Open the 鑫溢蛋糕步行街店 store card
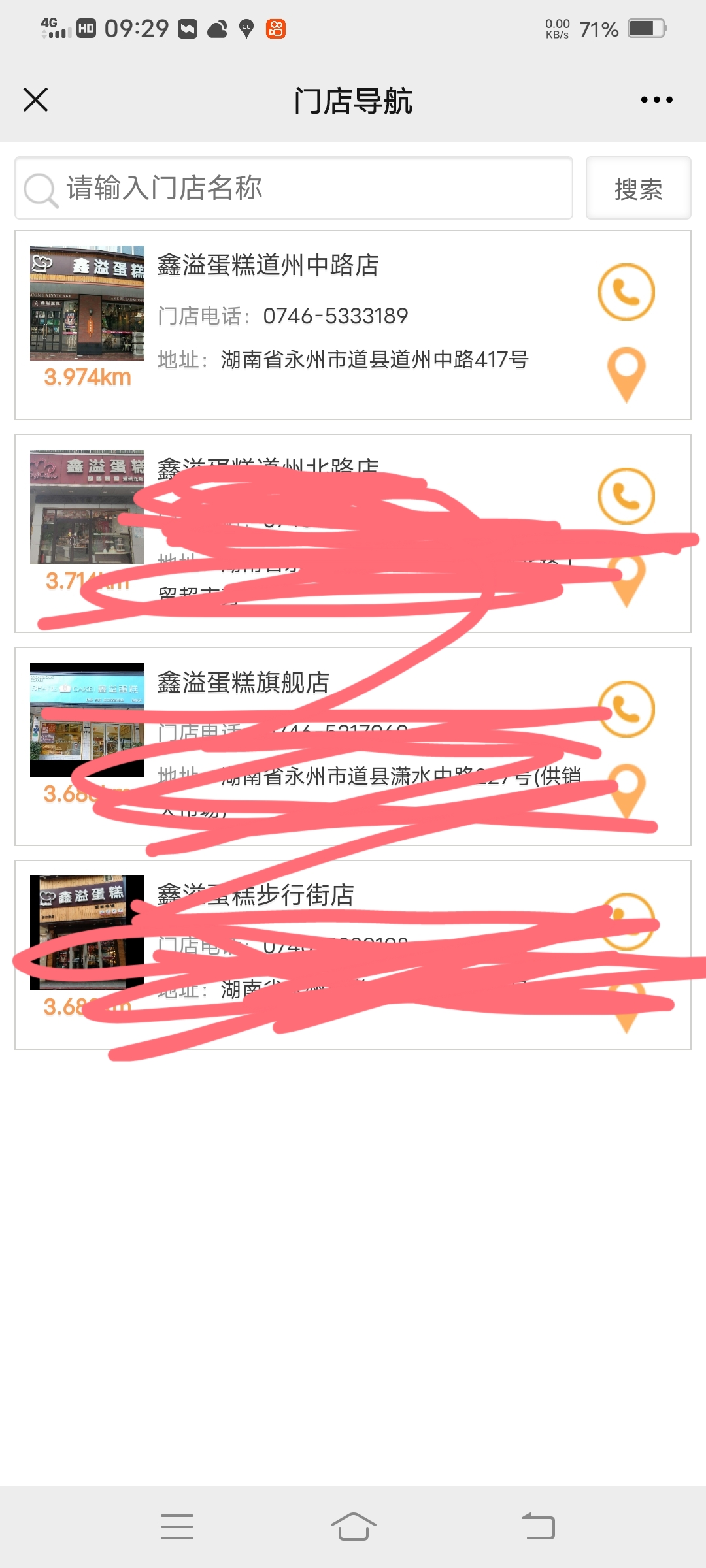Screen dimensions: 706x1568 pyautogui.click(x=353, y=955)
